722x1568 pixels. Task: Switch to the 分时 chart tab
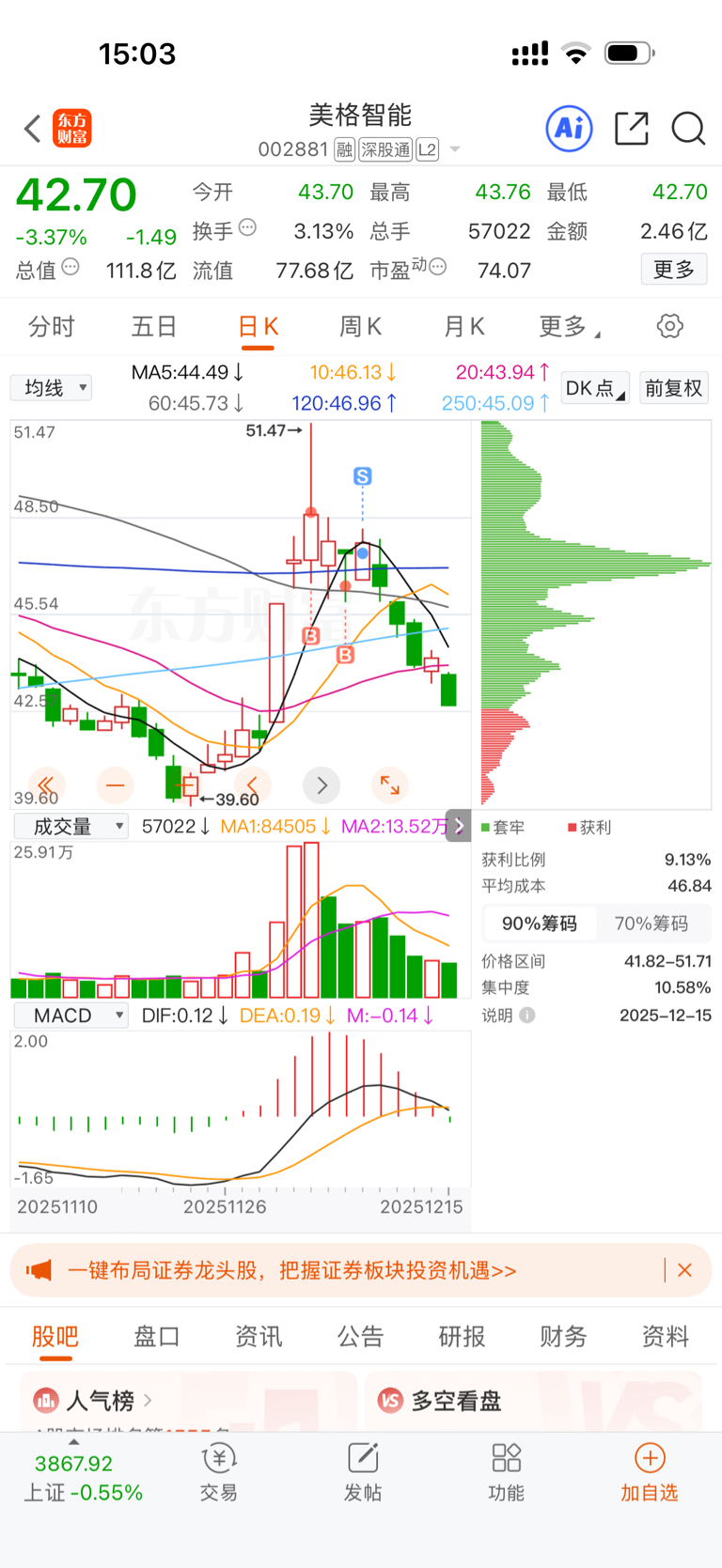[51, 326]
